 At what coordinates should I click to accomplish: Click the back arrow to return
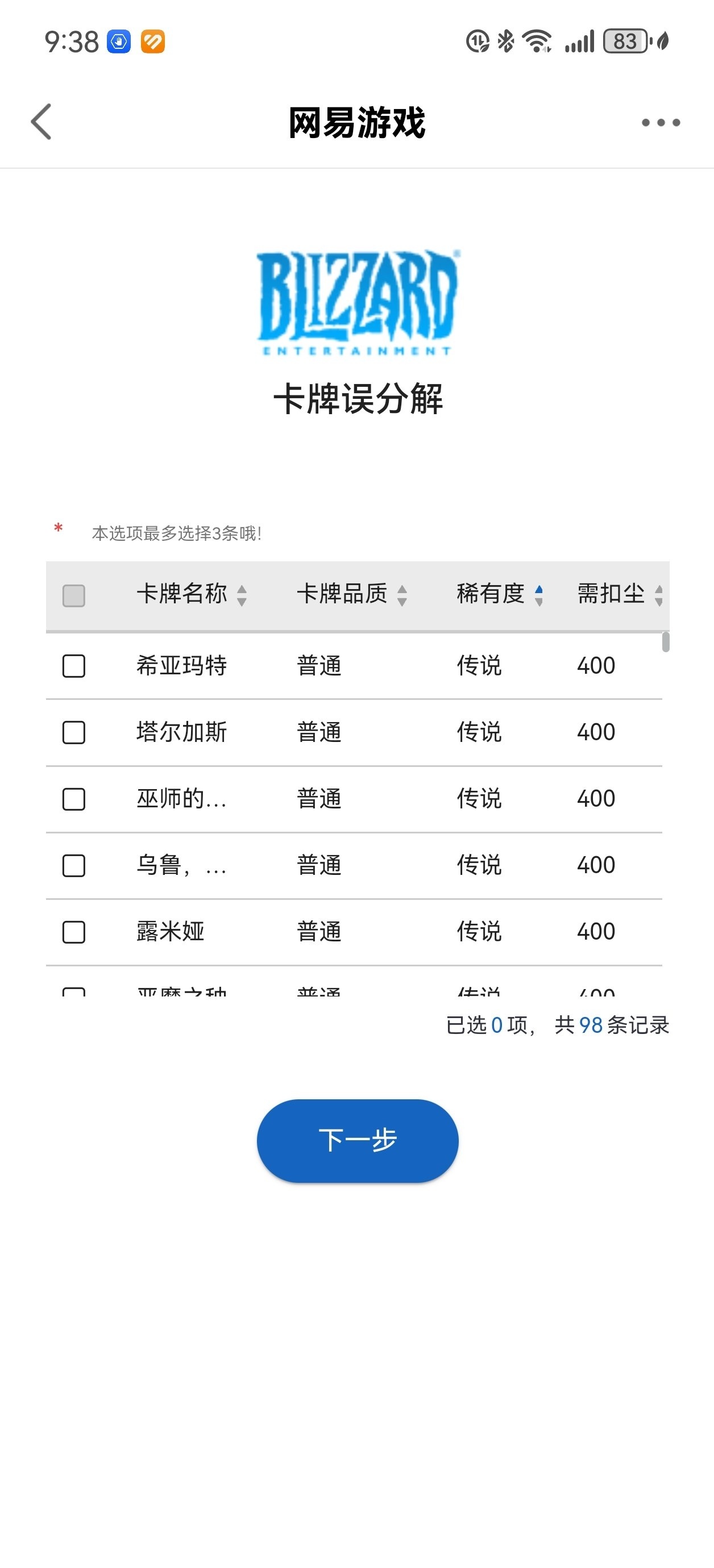pos(41,121)
